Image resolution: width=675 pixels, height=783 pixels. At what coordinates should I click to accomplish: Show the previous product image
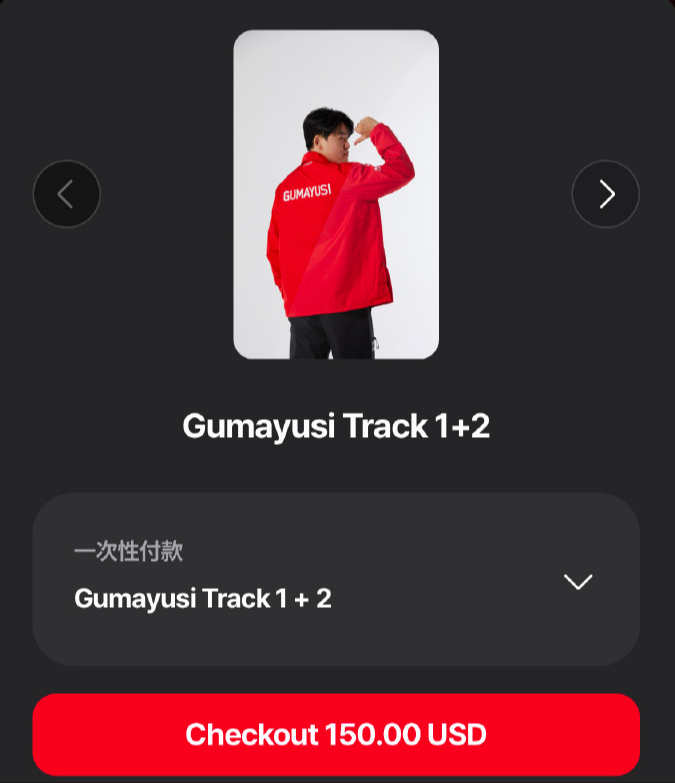[66, 194]
